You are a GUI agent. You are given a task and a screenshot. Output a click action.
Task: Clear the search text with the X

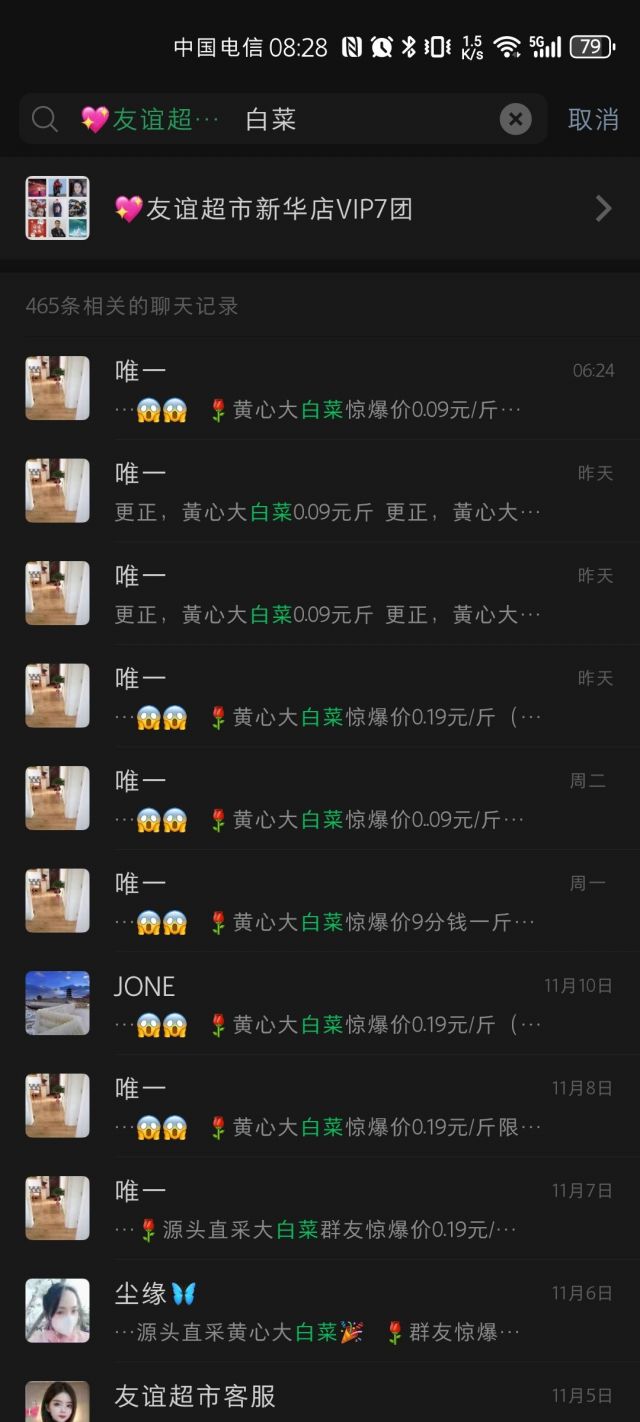click(x=515, y=120)
